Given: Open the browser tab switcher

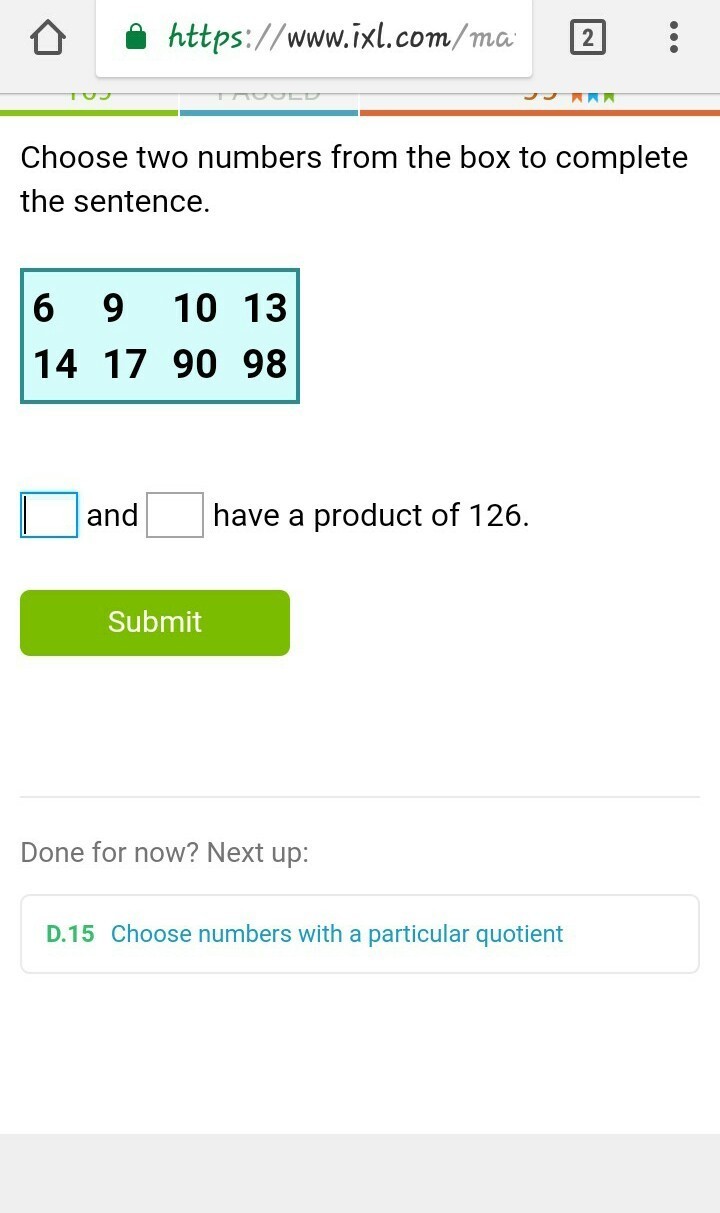Looking at the screenshot, I should coord(587,39).
